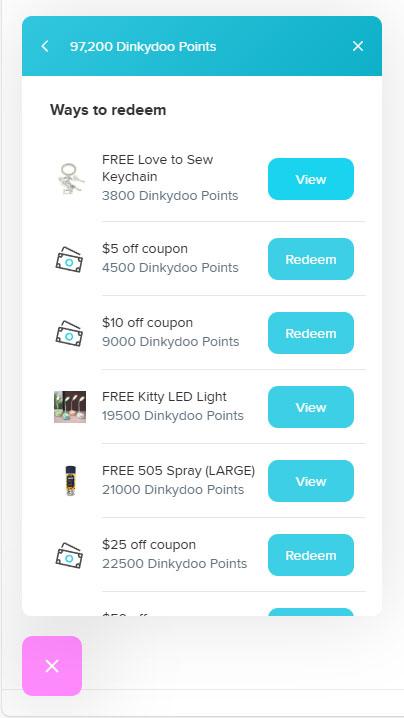Close the Dinkydoo Points panel
404x718 pixels.
pyautogui.click(x=358, y=46)
